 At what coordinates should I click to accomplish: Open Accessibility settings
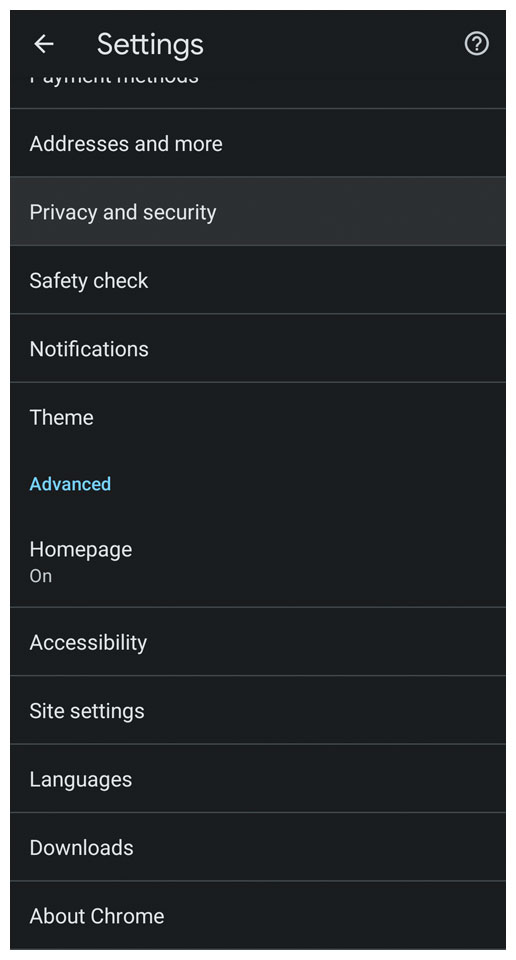tap(258, 642)
